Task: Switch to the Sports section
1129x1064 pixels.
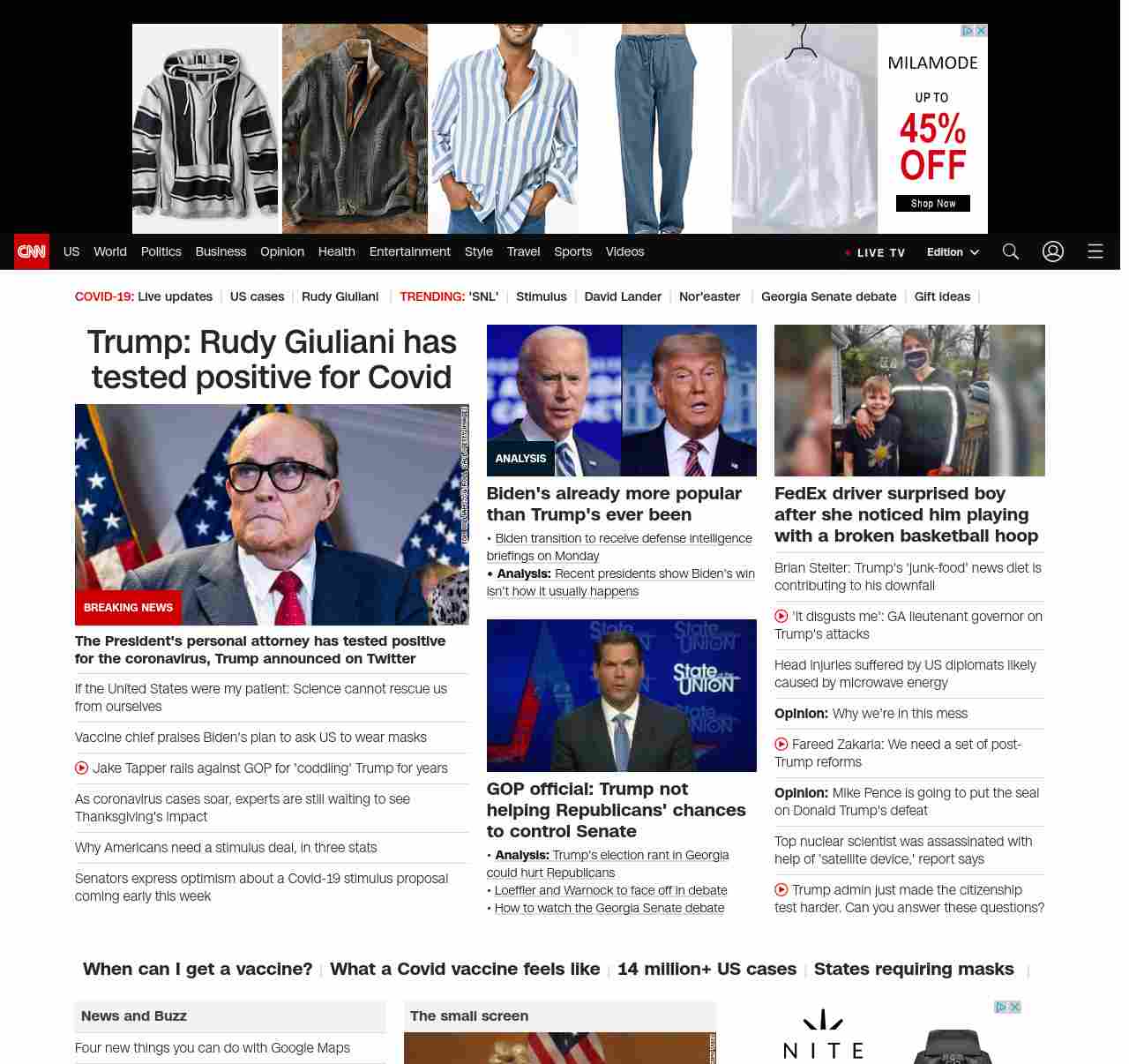Action: point(572,251)
